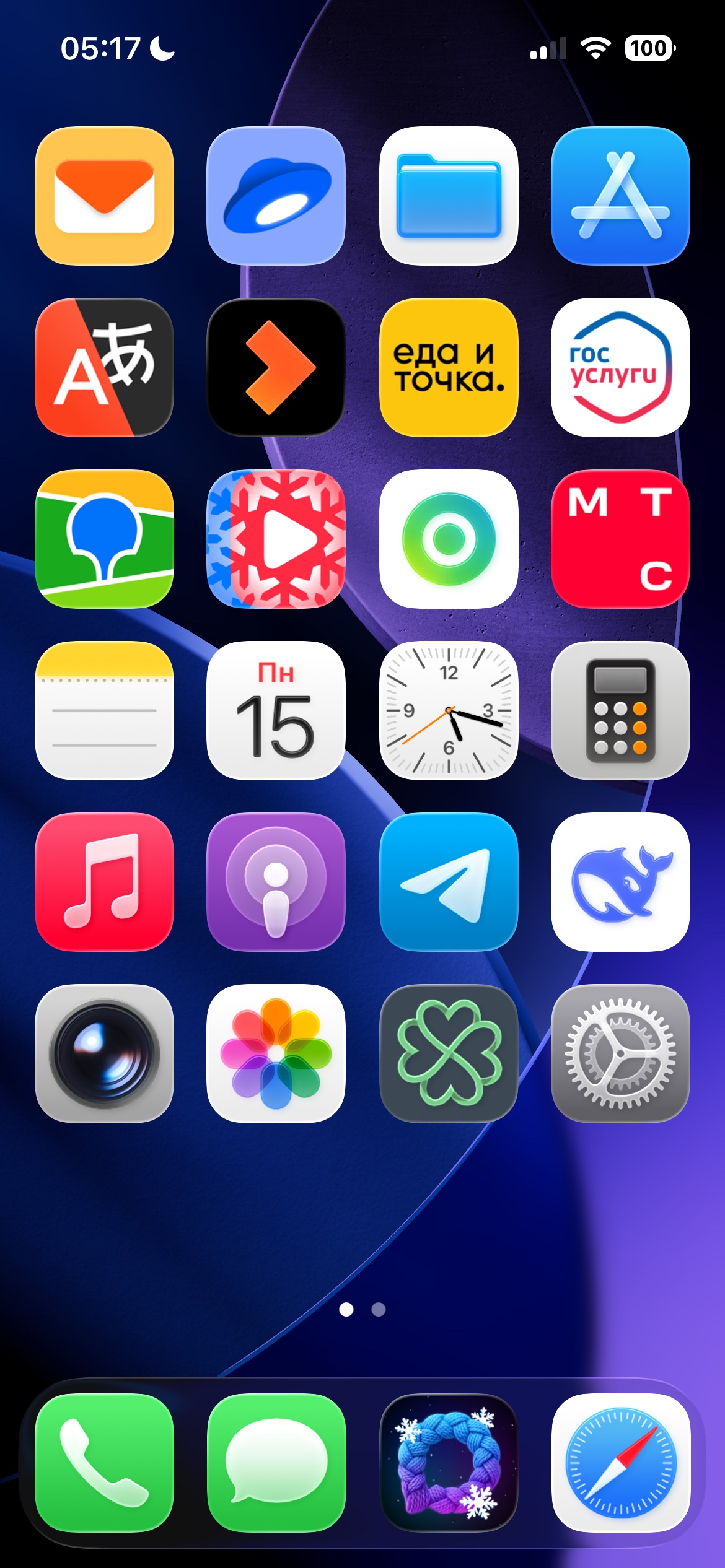The height and width of the screenshot is (1568, 725).
Task: Launch the Yandex Disk app
Action: 276,196
